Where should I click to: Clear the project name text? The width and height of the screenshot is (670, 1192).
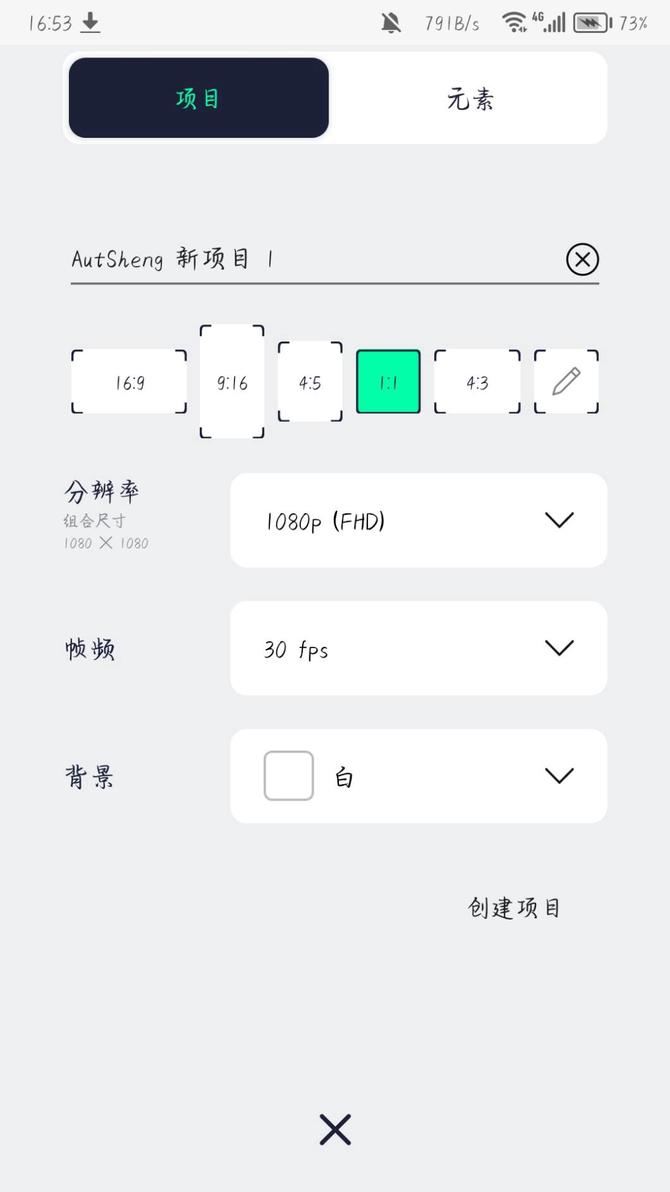582,260
